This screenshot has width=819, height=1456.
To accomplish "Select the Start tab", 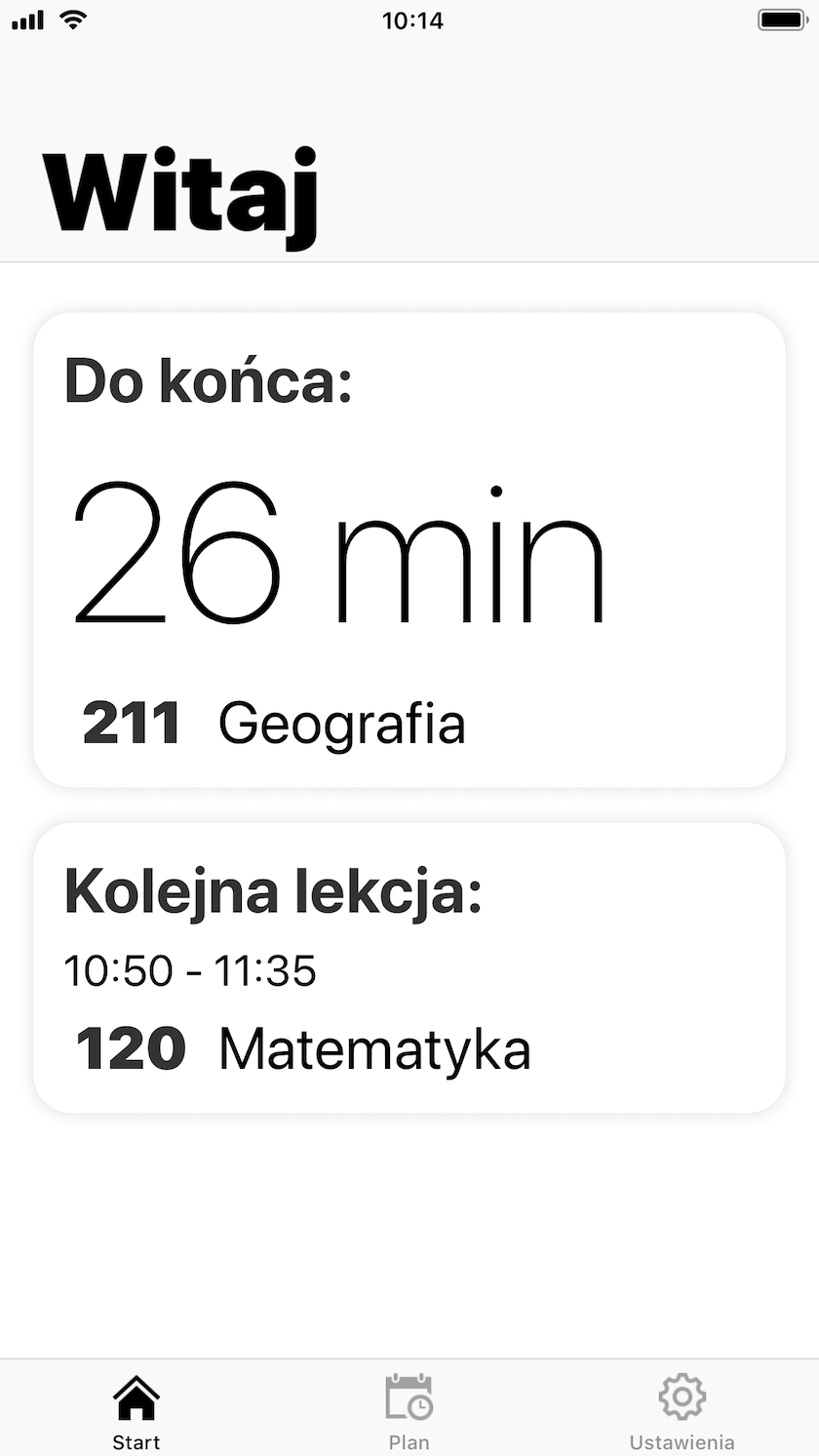I will [136, 1409].
